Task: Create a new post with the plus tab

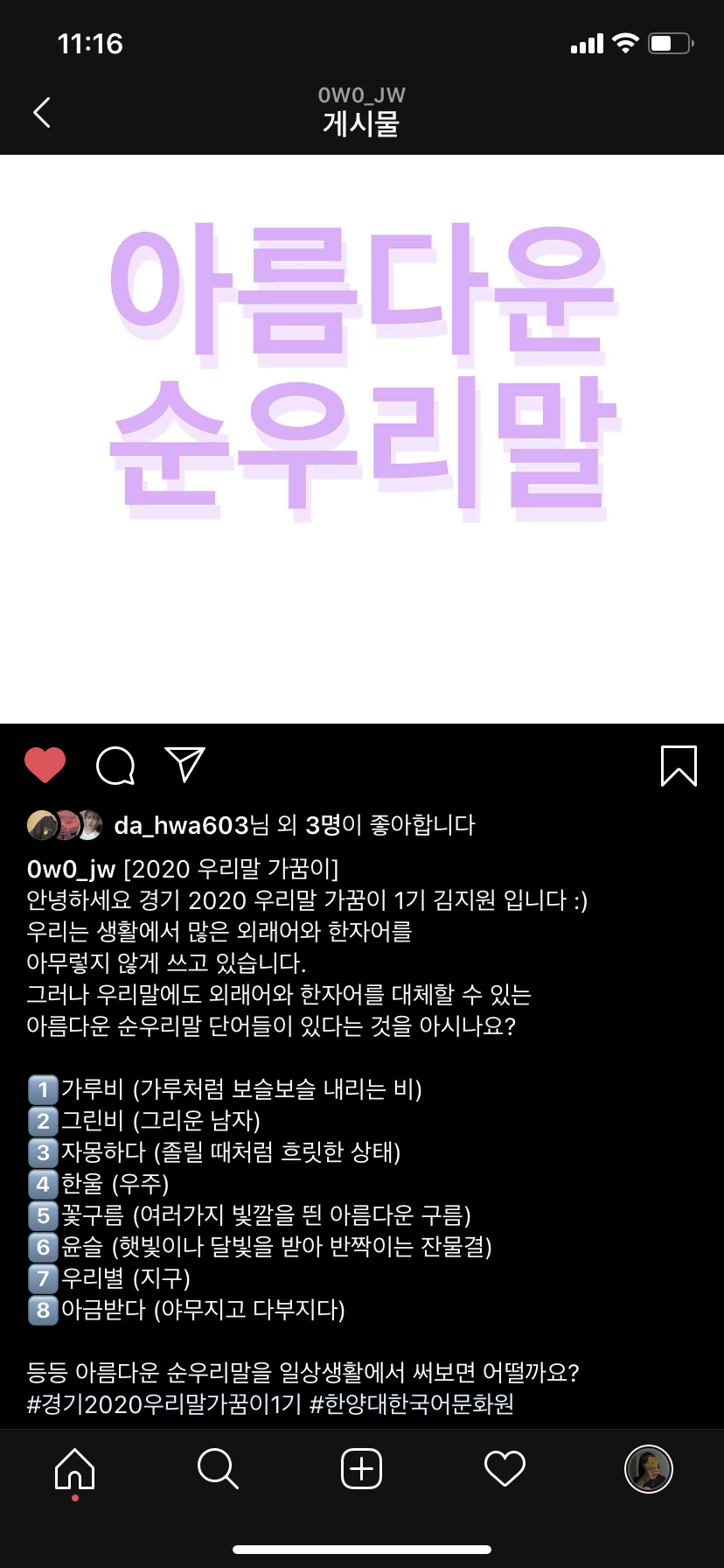Action: pyautogui.click(x=361, y=1468)
